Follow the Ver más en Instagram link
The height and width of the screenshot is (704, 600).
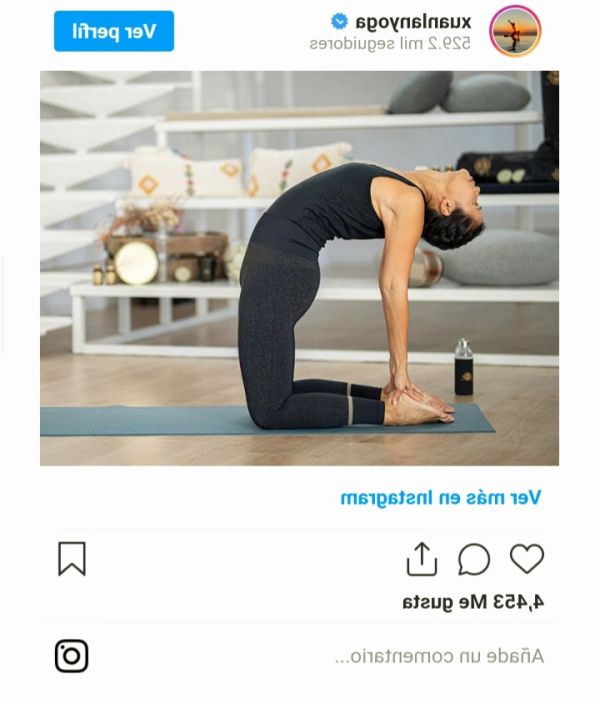[x=441, y=497]
